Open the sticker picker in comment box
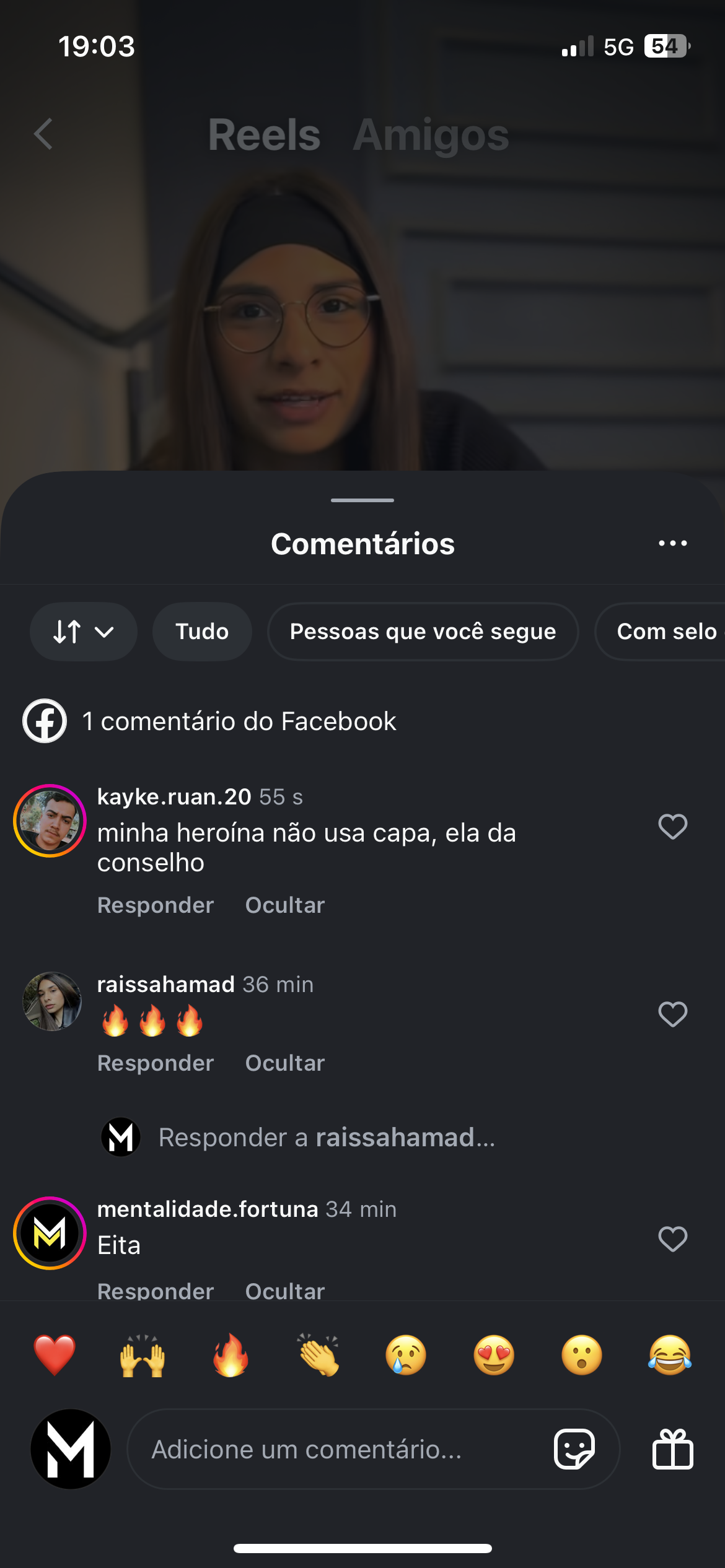Viewport: 725px width, 1568px height. pyautogui.click(x=574, y=1450)
